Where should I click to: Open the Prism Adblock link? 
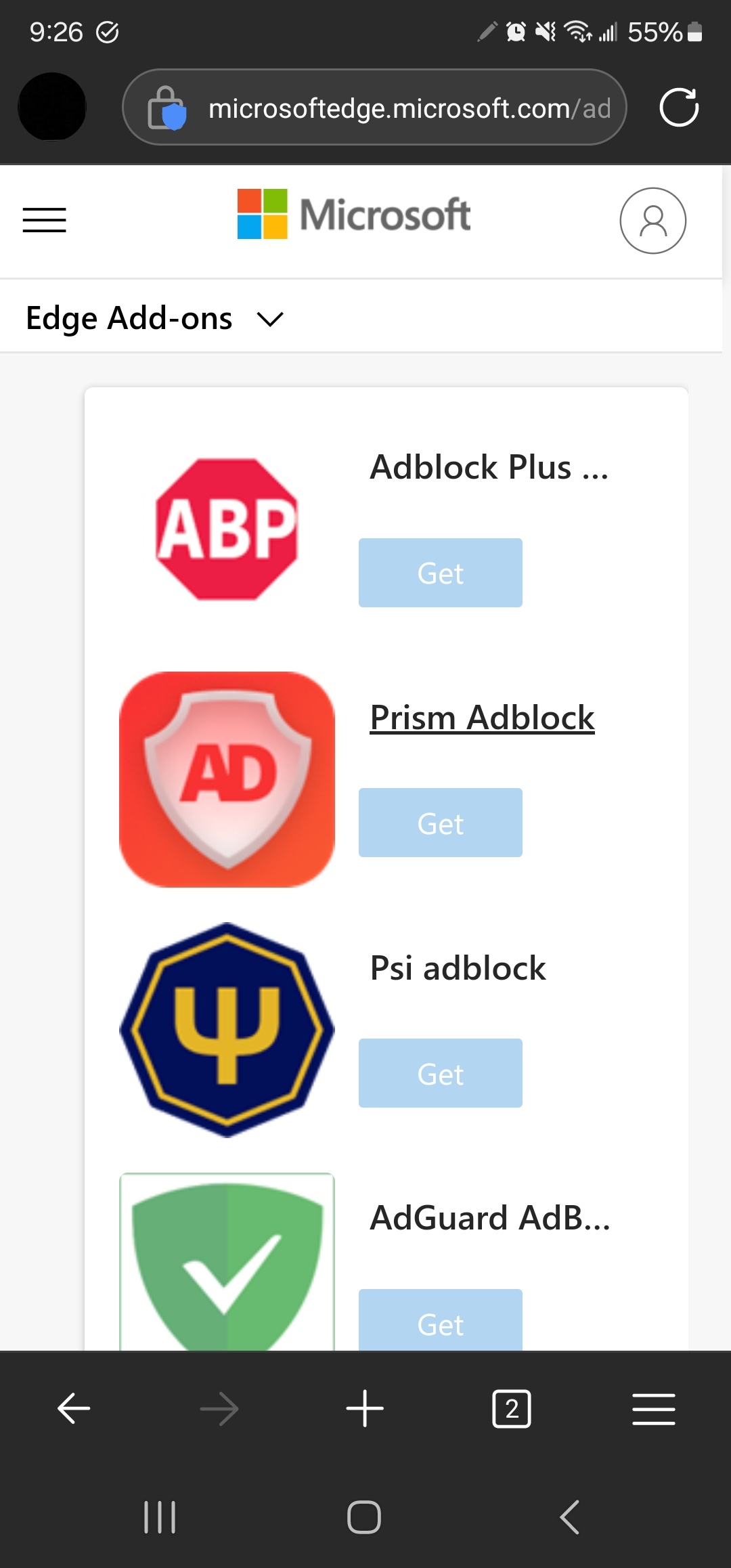[482, 718]
